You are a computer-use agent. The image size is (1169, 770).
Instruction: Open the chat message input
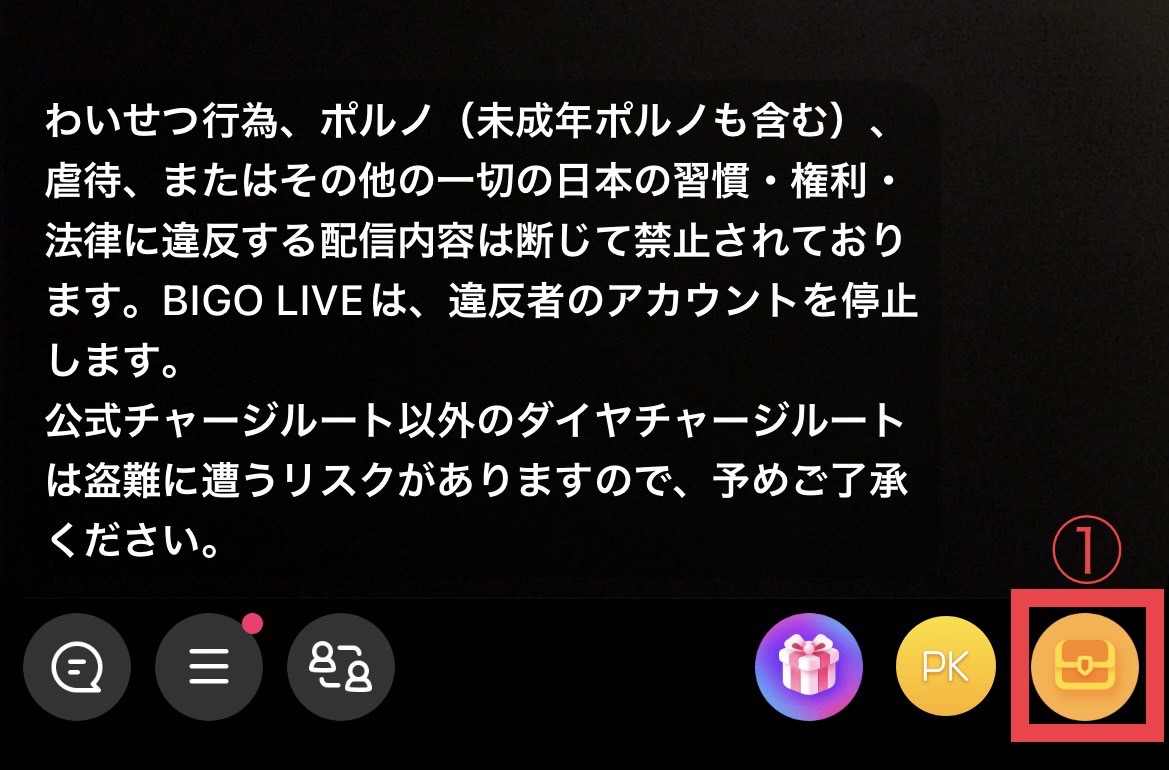click(77, 667)
